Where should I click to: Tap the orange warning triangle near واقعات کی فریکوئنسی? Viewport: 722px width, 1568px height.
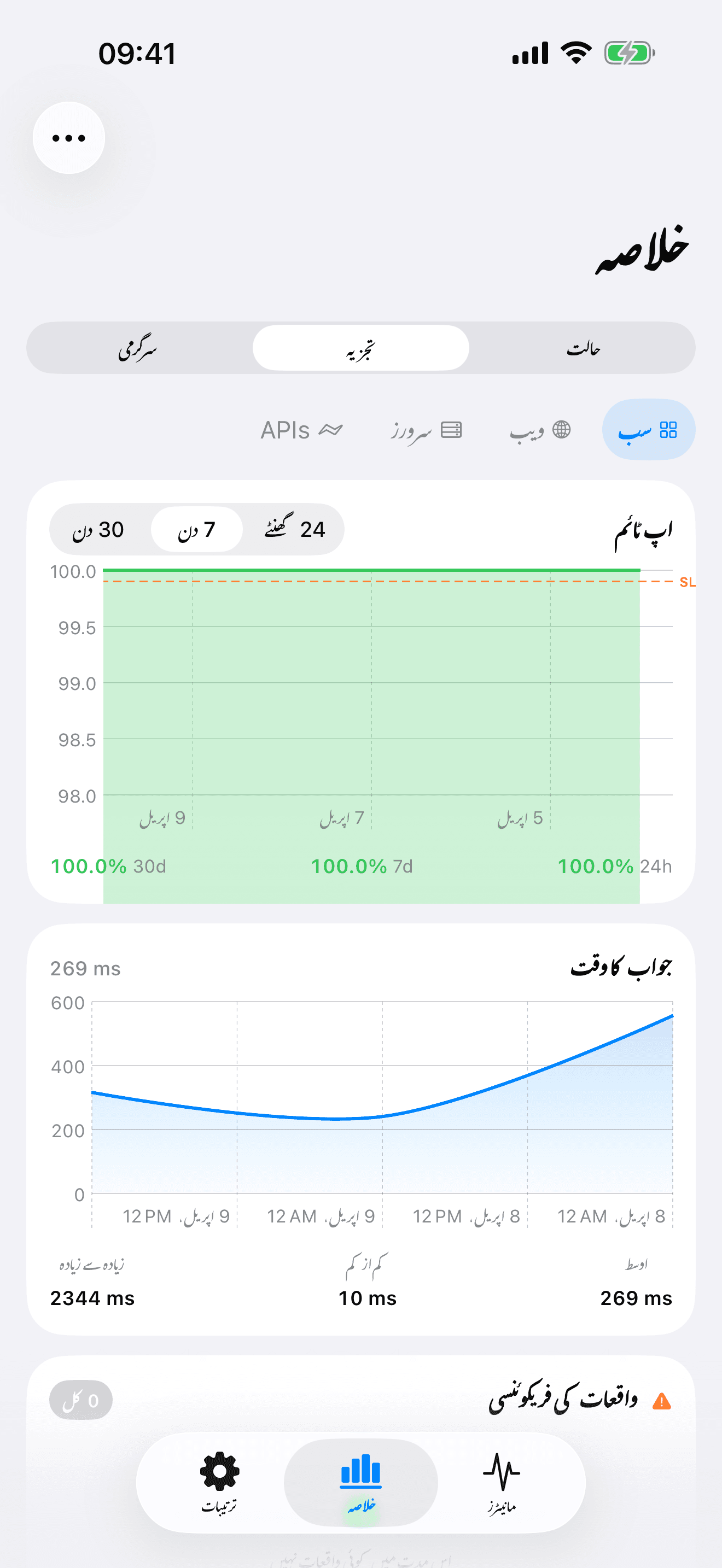[663, 1400]
